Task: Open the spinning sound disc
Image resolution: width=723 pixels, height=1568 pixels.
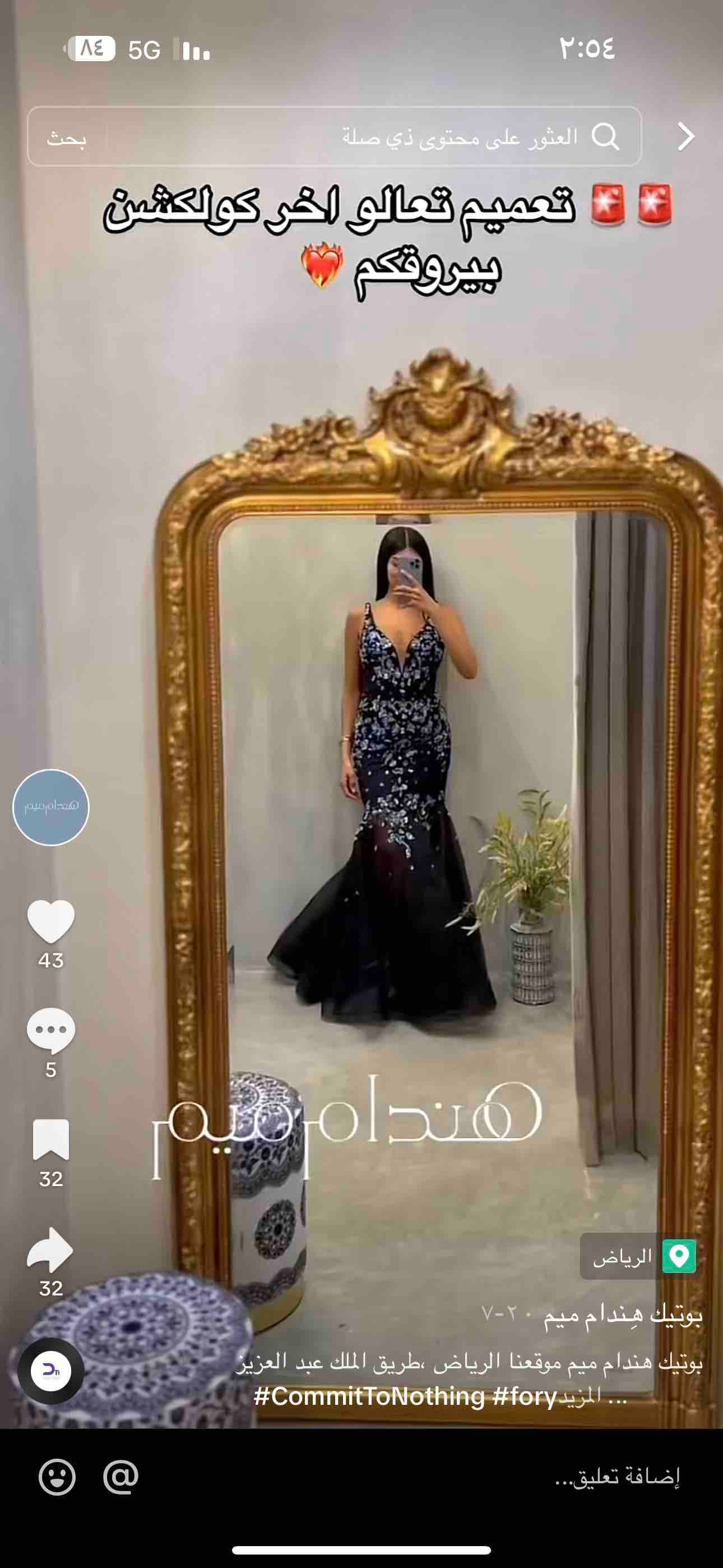Action: tap(51, 1371)
